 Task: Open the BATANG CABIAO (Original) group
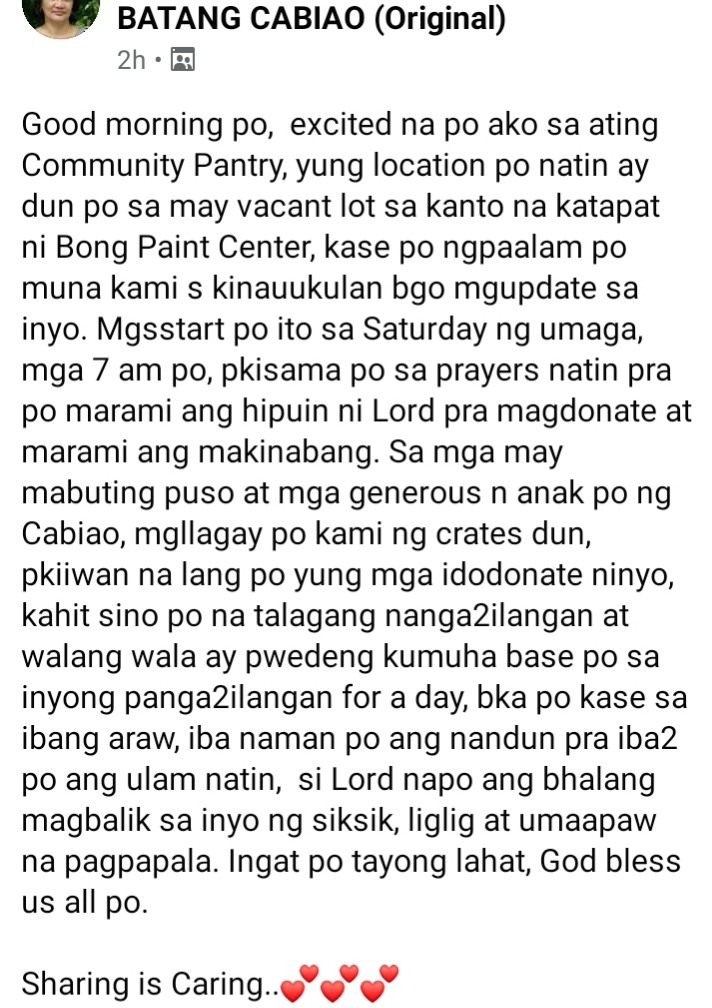coord(312,19)
